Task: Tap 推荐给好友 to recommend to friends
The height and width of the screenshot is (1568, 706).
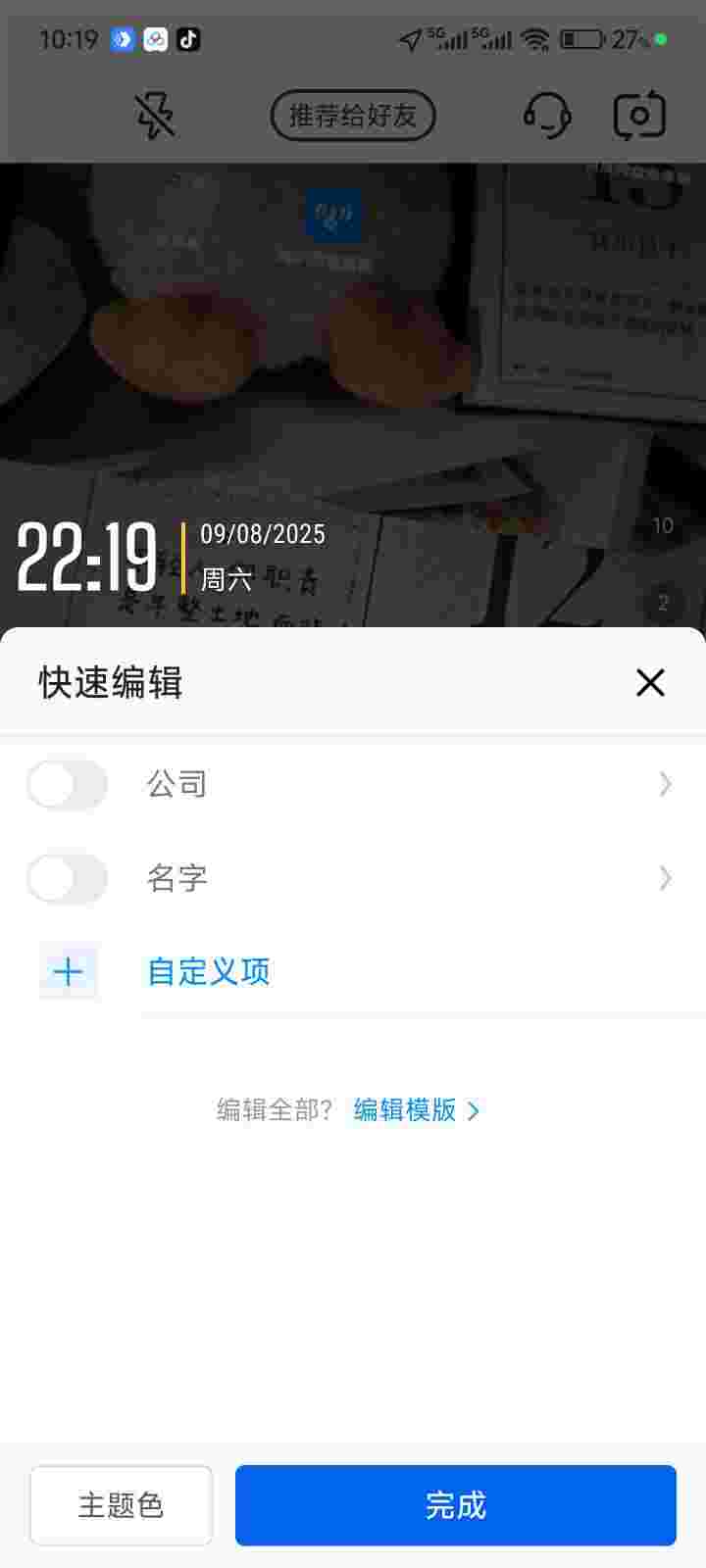Action: (352, 116)
